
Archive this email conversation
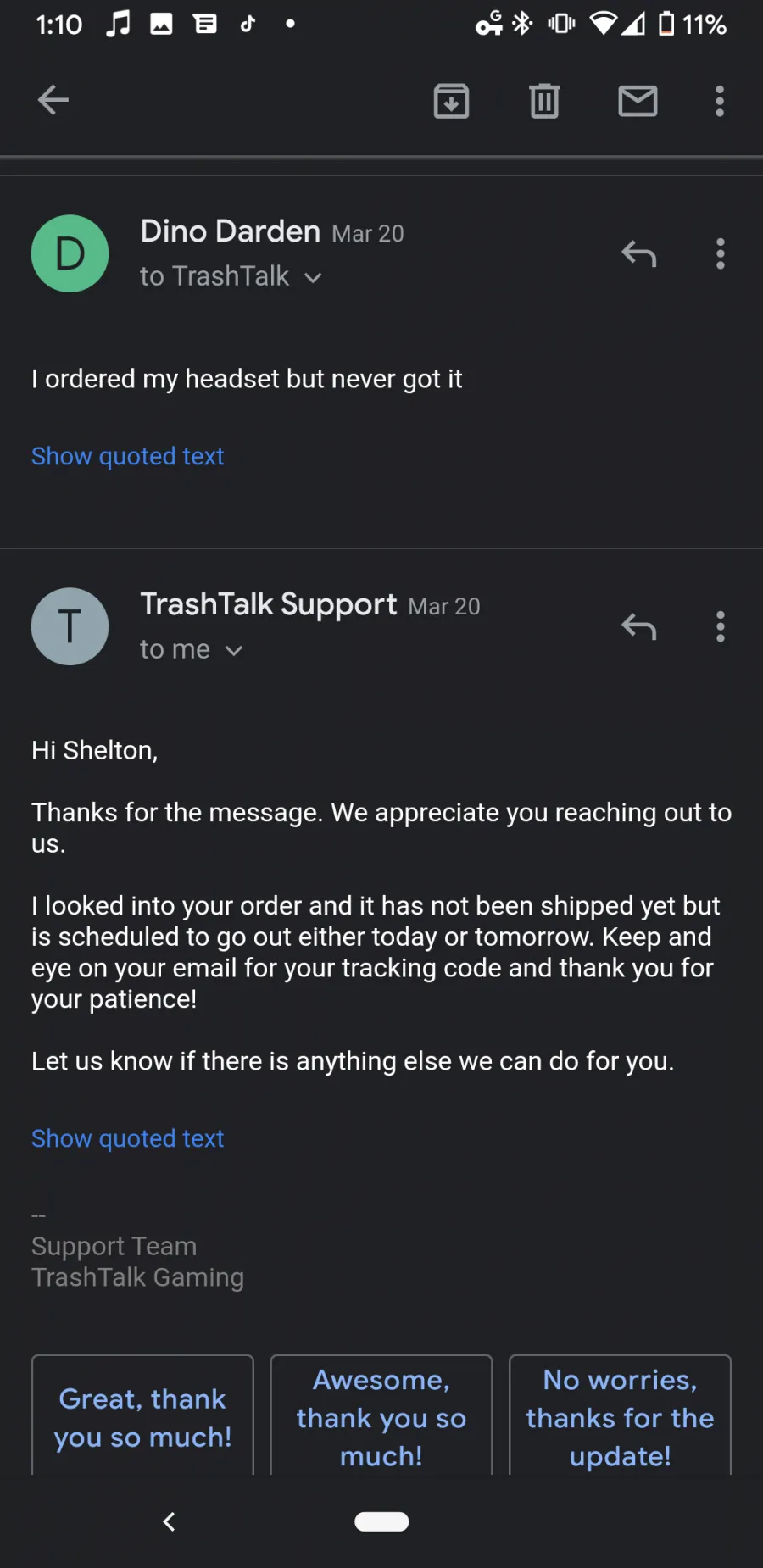point(451,101)
